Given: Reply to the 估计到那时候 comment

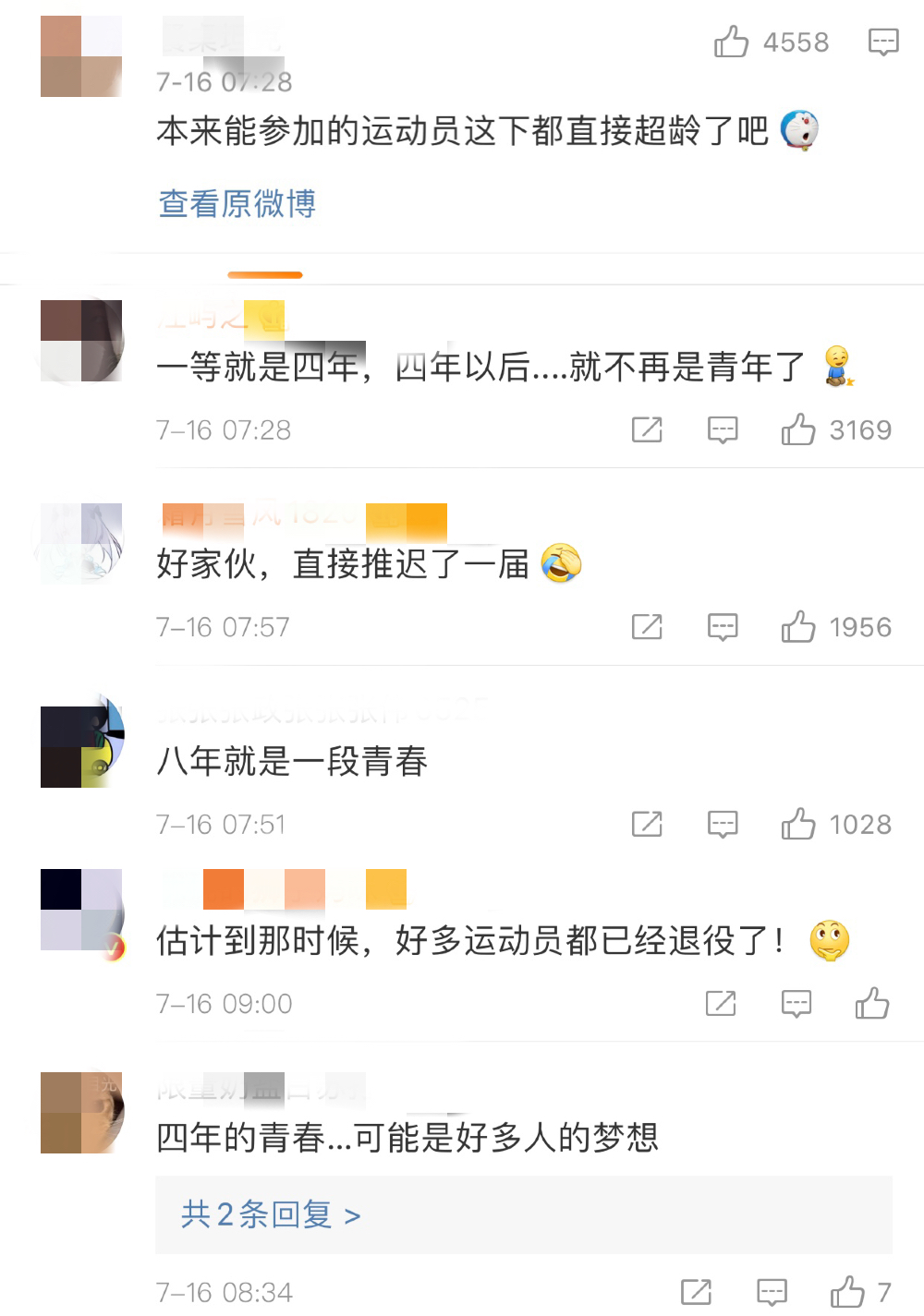Looking at the screenshot, I should tap(796, 1003).
